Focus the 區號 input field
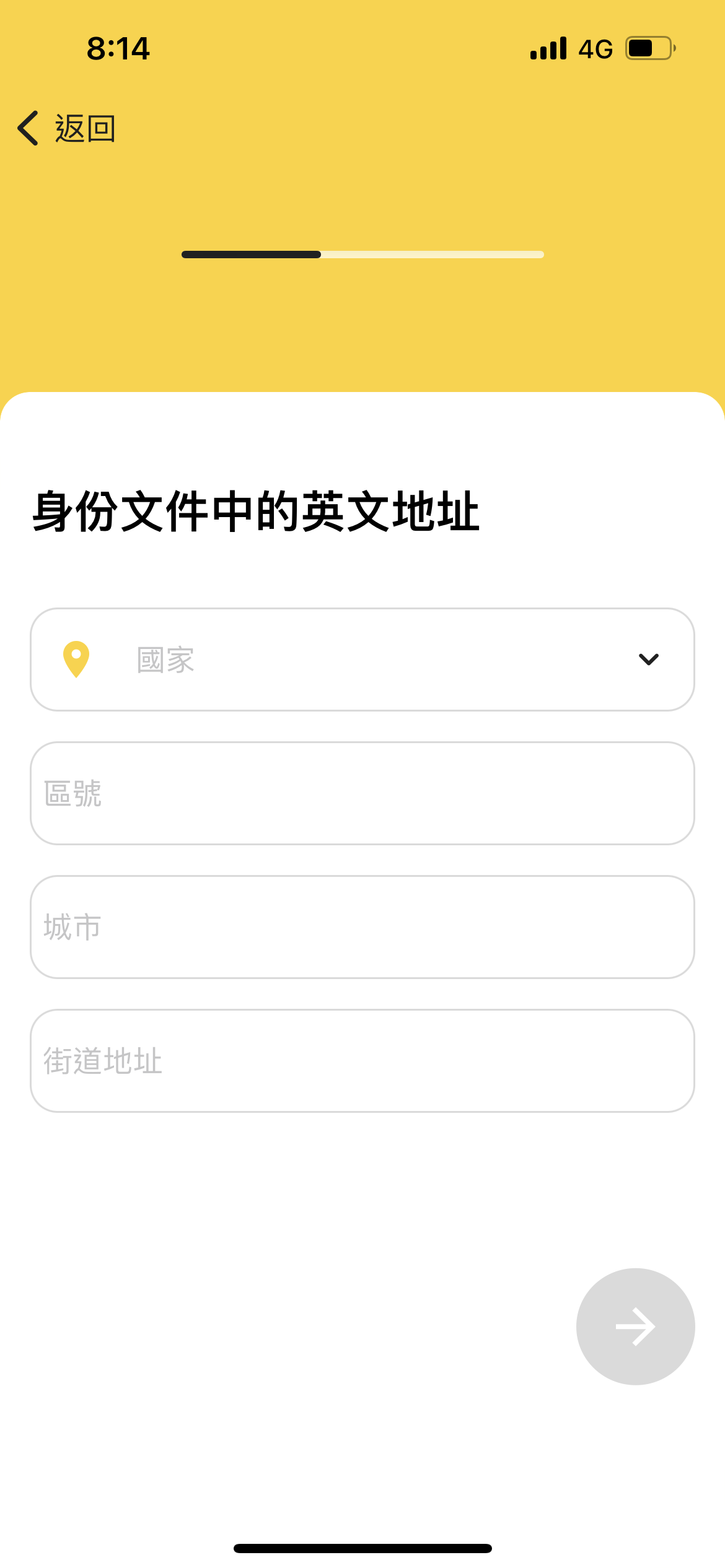The width and height of the screenshot is (725, 1568). point(362,793)
